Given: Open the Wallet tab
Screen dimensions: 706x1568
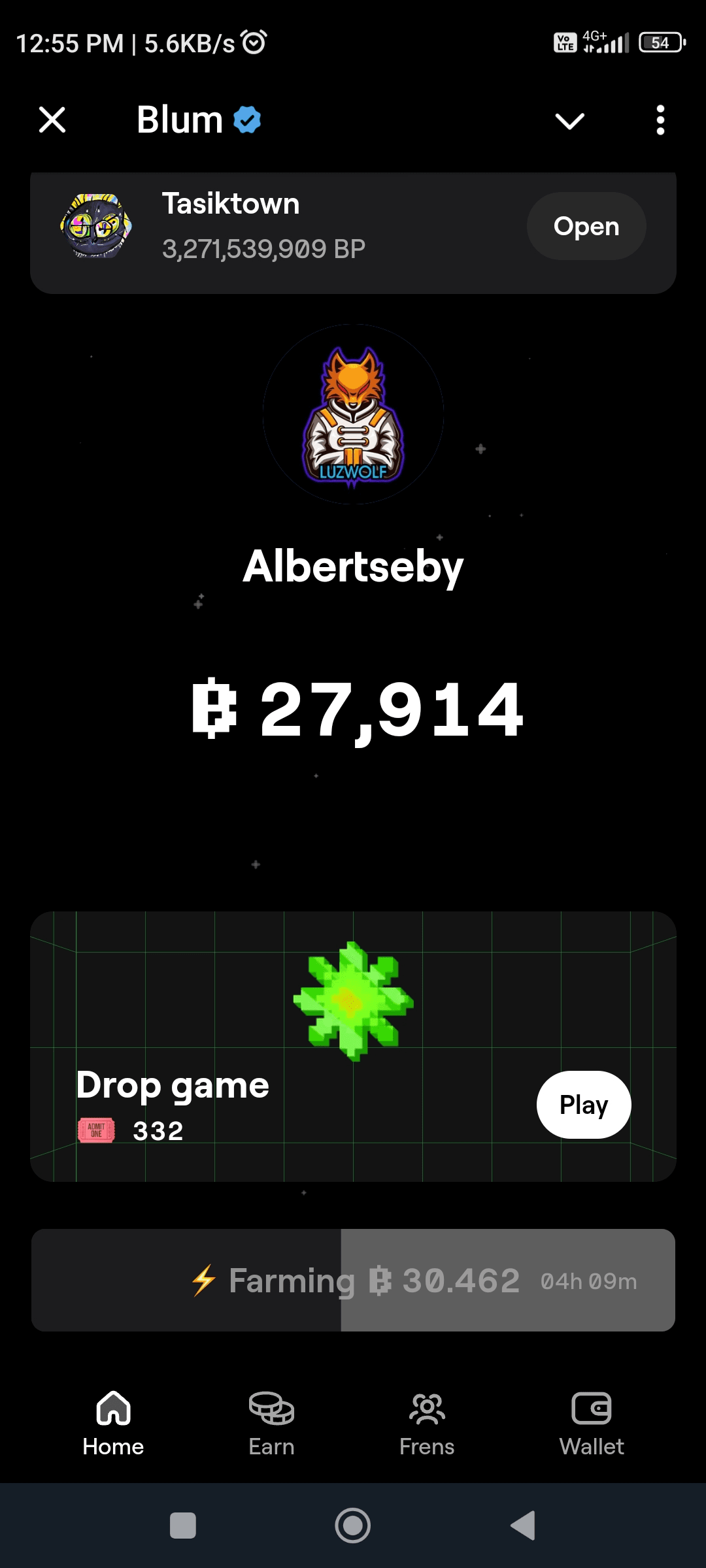Looking at the screenshot, I should [592, 1424].
